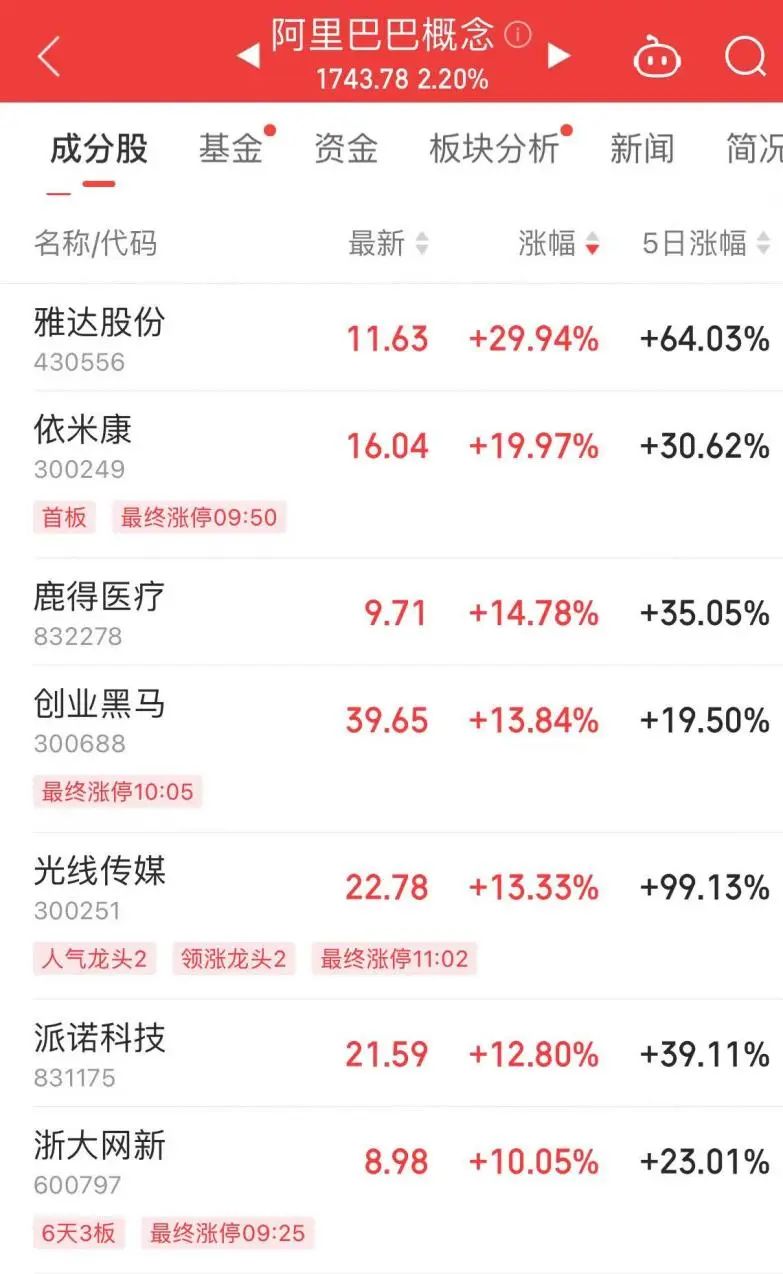Switch to the 基金 tab
This screenshot has width=783, height=1274.
(x=232, y=148)
